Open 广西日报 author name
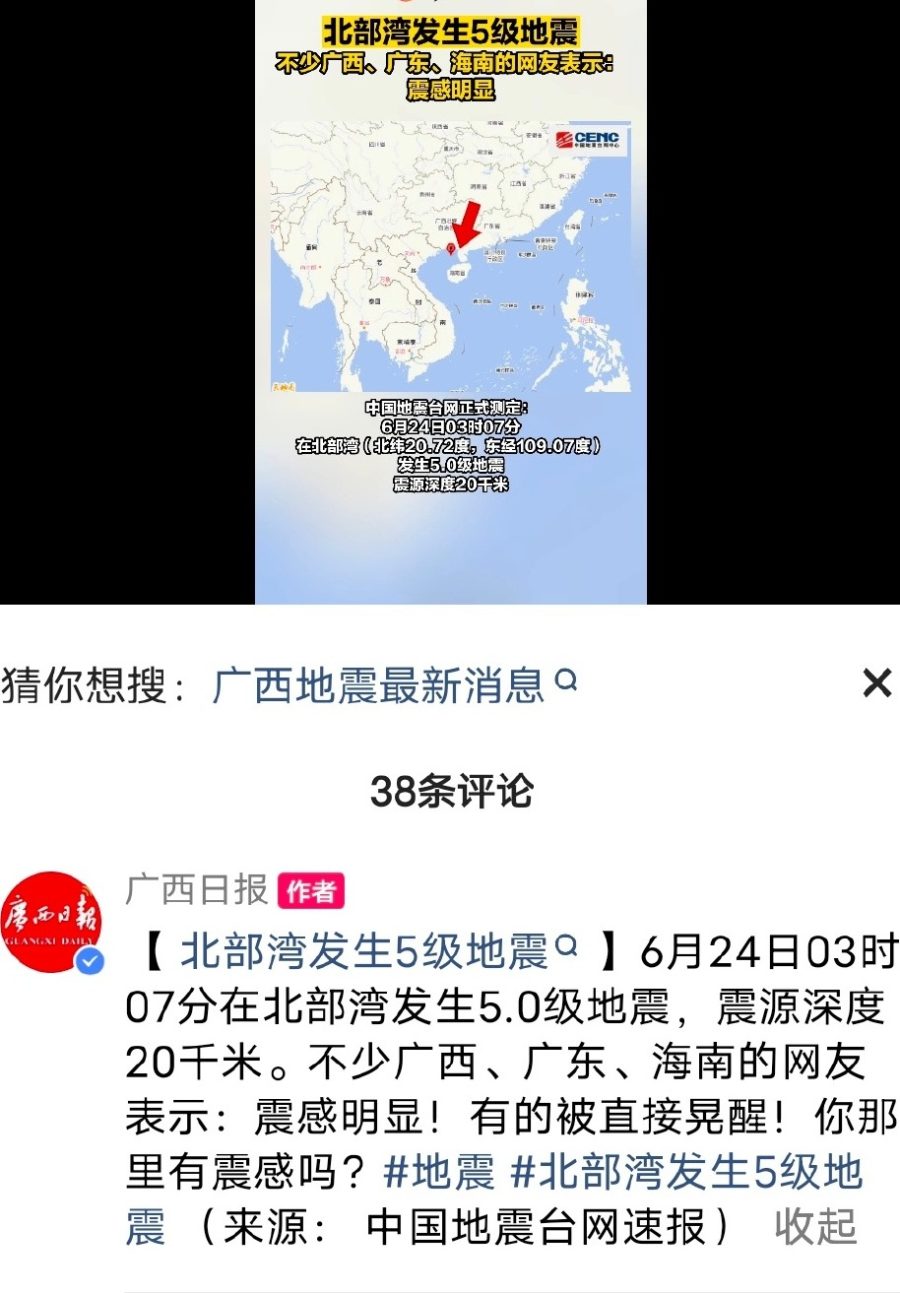The height and width of the screenshot is (1293, 900). tap(197, 888)
